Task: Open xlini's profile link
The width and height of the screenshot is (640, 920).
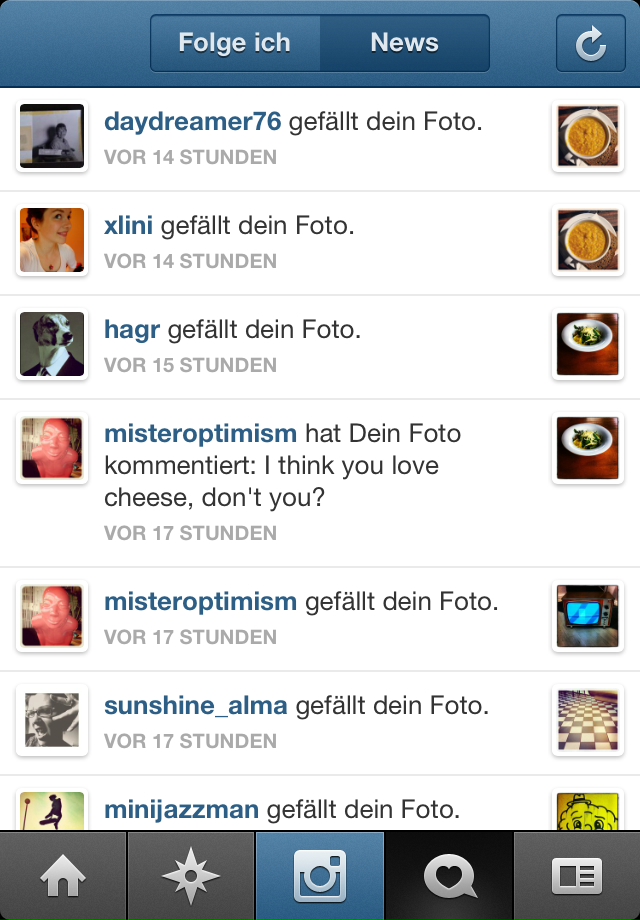Action: coord(128,227)
